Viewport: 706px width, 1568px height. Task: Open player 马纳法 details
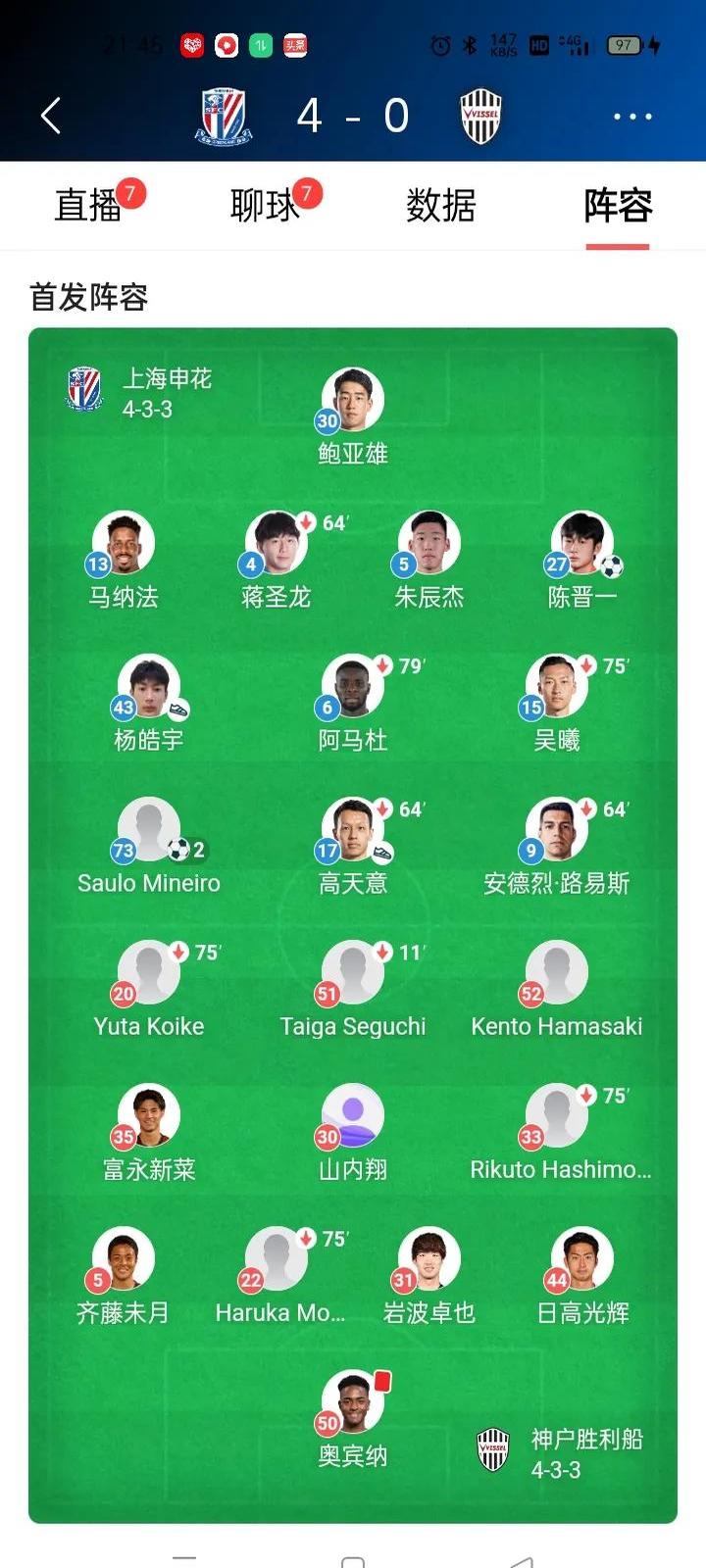[x=124, y=542]
